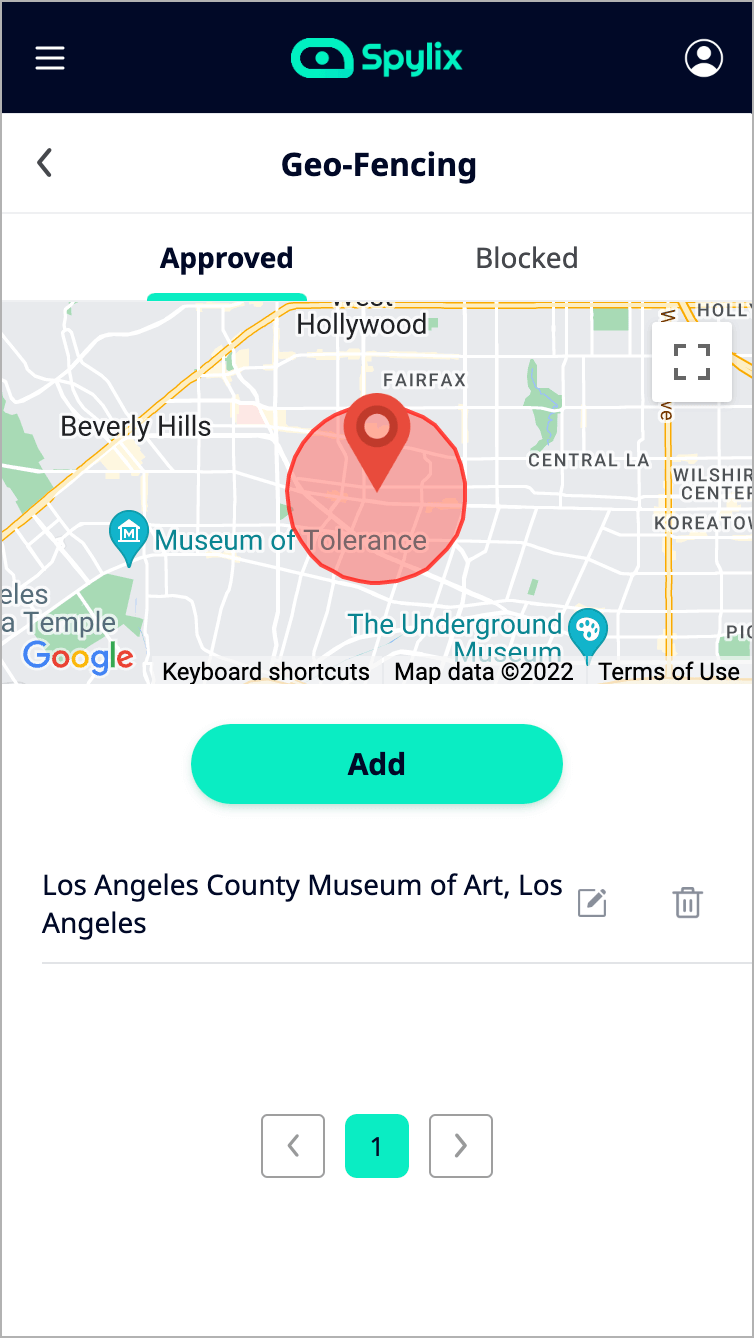Edit the Los Angeles County Museum geofence
Image resolution: width=754 pixels, height=1338 pixels.
(591, 902)
